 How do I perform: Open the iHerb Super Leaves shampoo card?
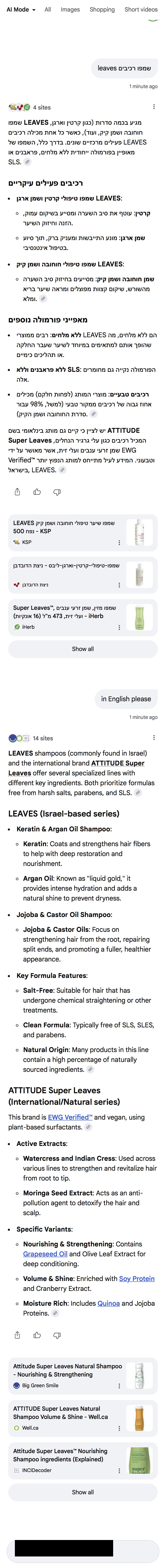coord(67,617)
